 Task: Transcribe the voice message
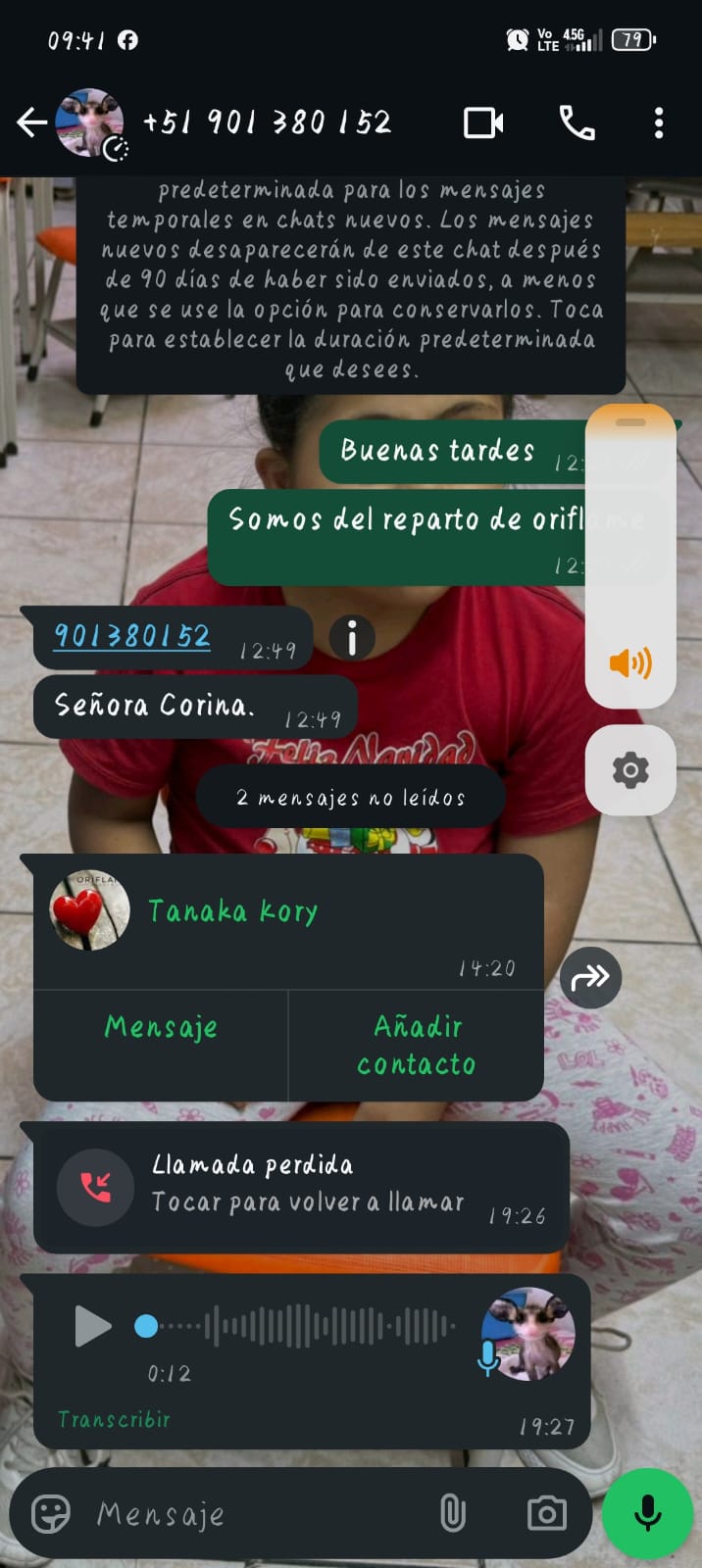click(x=114, y=1419)
